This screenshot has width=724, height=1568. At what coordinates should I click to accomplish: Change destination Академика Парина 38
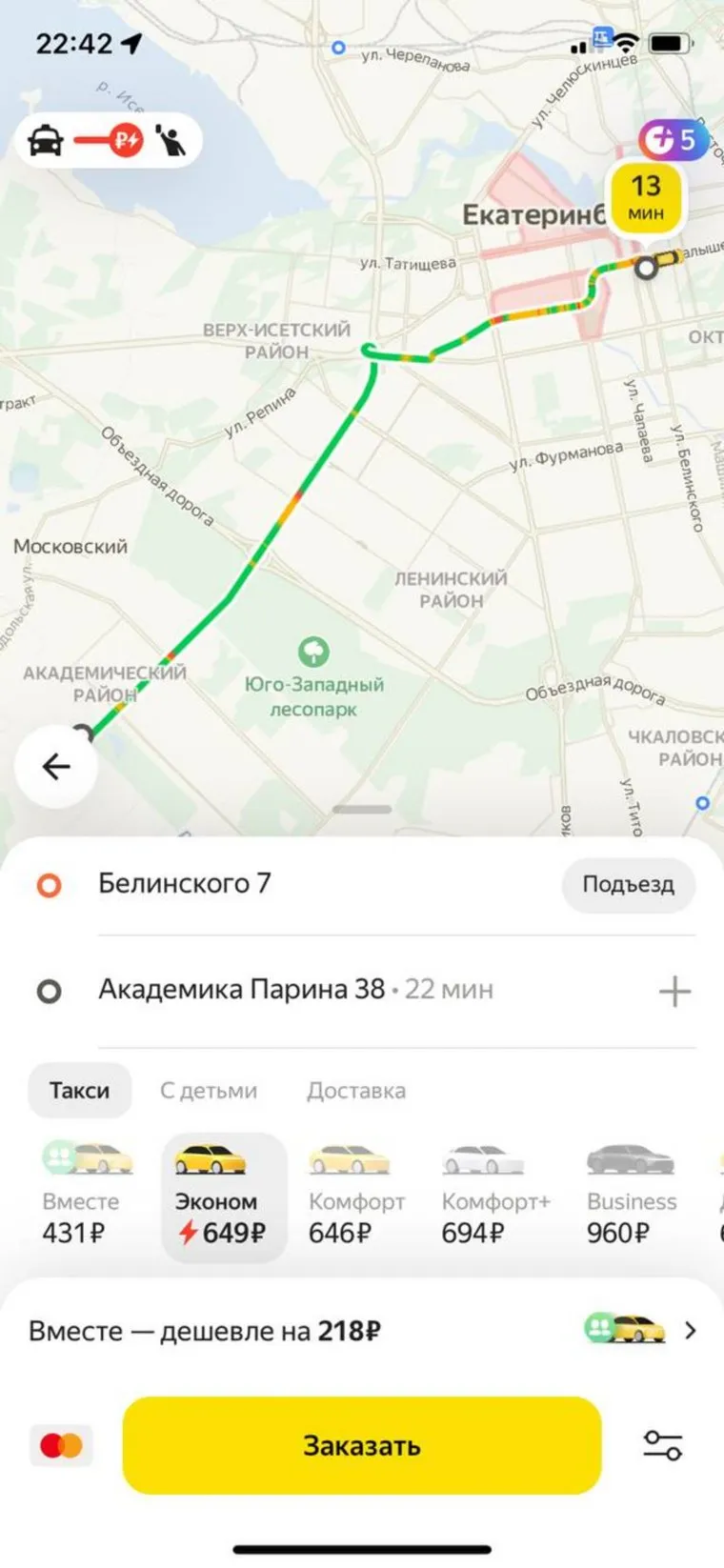point(241,989)
